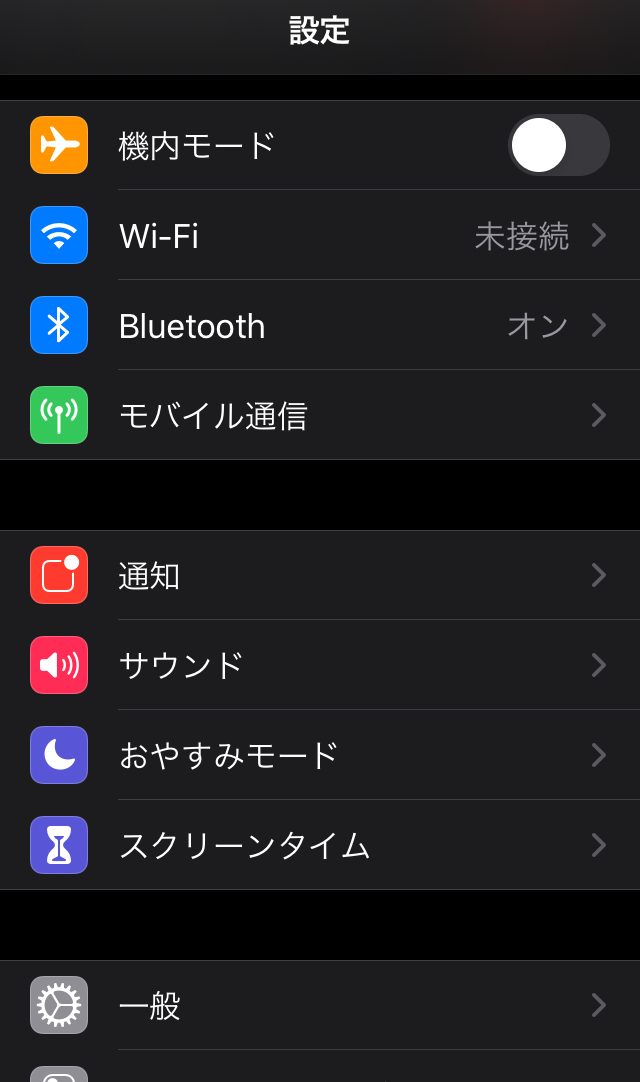Image resolution: width=640 pixels, height=1082 pixels.
Task: Open おやすみモード settings
Action: (x=320, y=756)
